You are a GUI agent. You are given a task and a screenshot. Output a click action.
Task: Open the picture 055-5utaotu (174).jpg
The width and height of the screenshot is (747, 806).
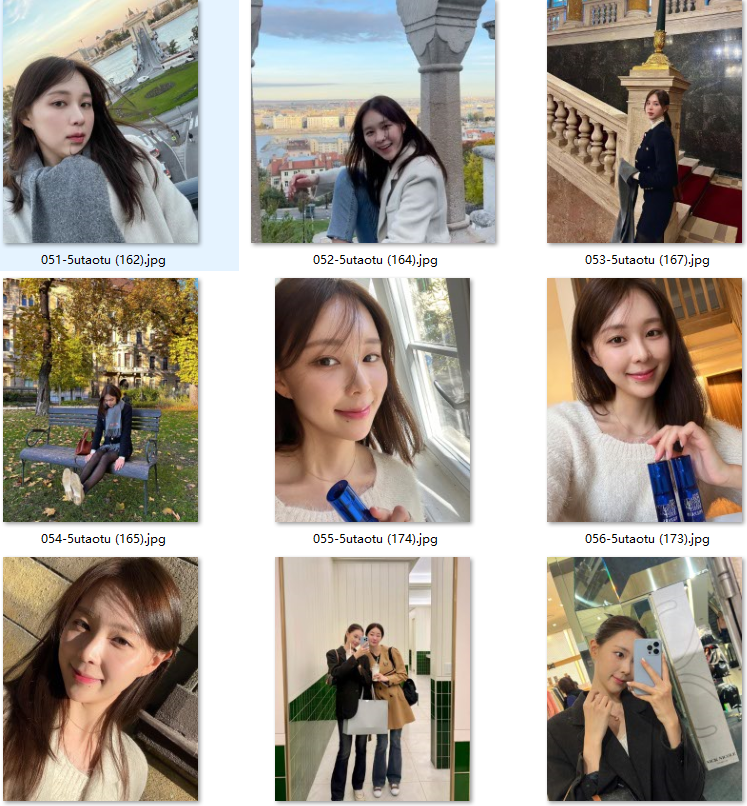click(x=373, y=400)
